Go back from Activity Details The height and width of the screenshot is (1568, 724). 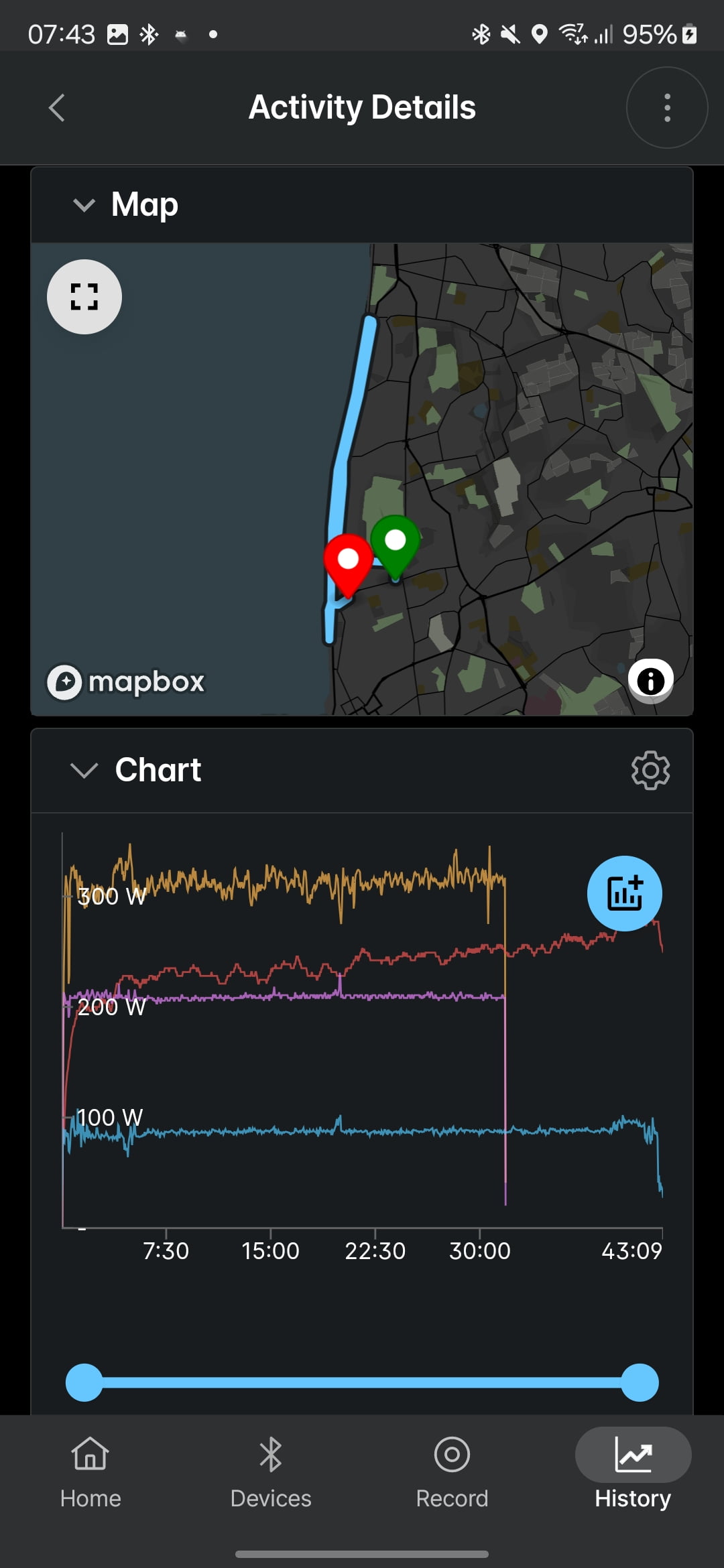pyautogui.click(x=57, y=107)
